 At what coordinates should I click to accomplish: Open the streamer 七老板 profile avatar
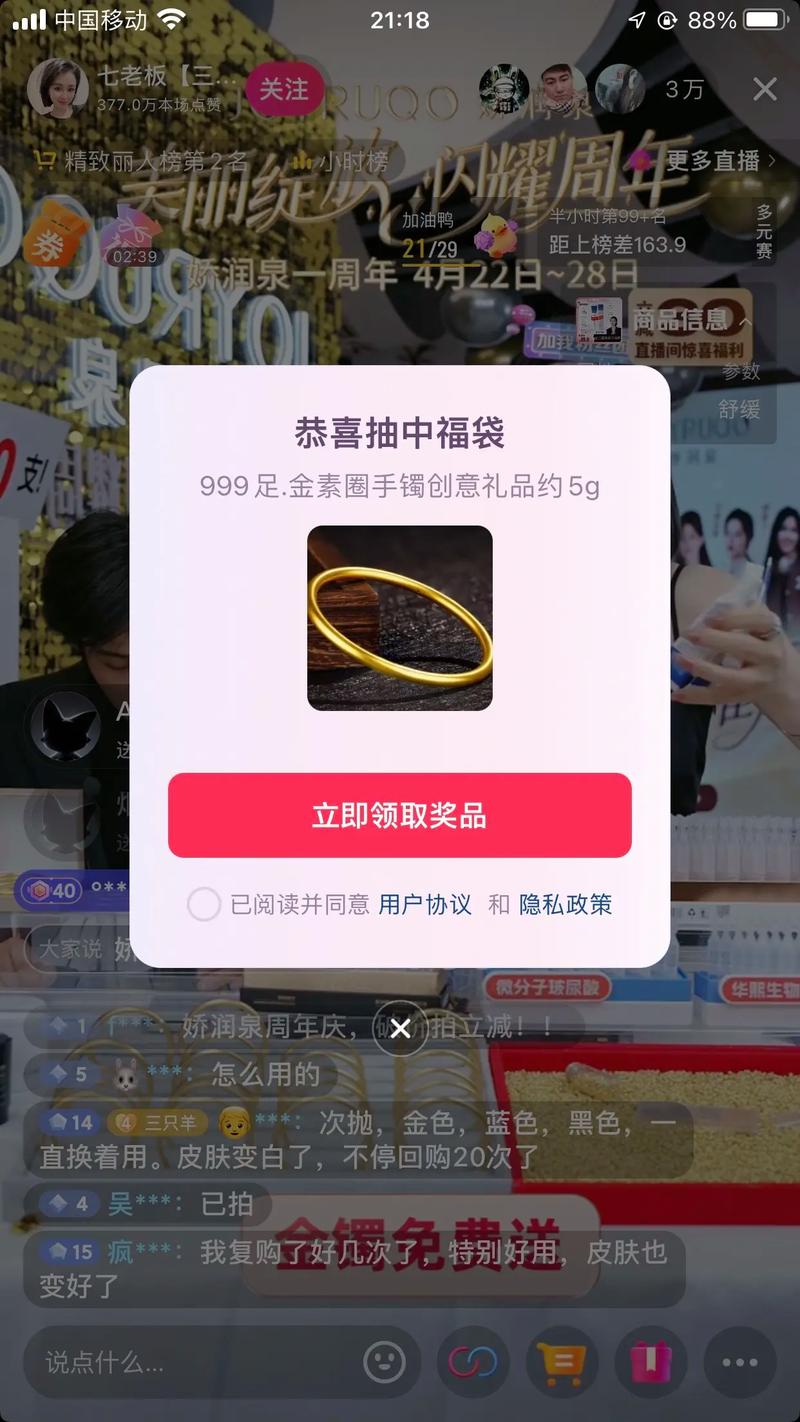click(58, 90)
